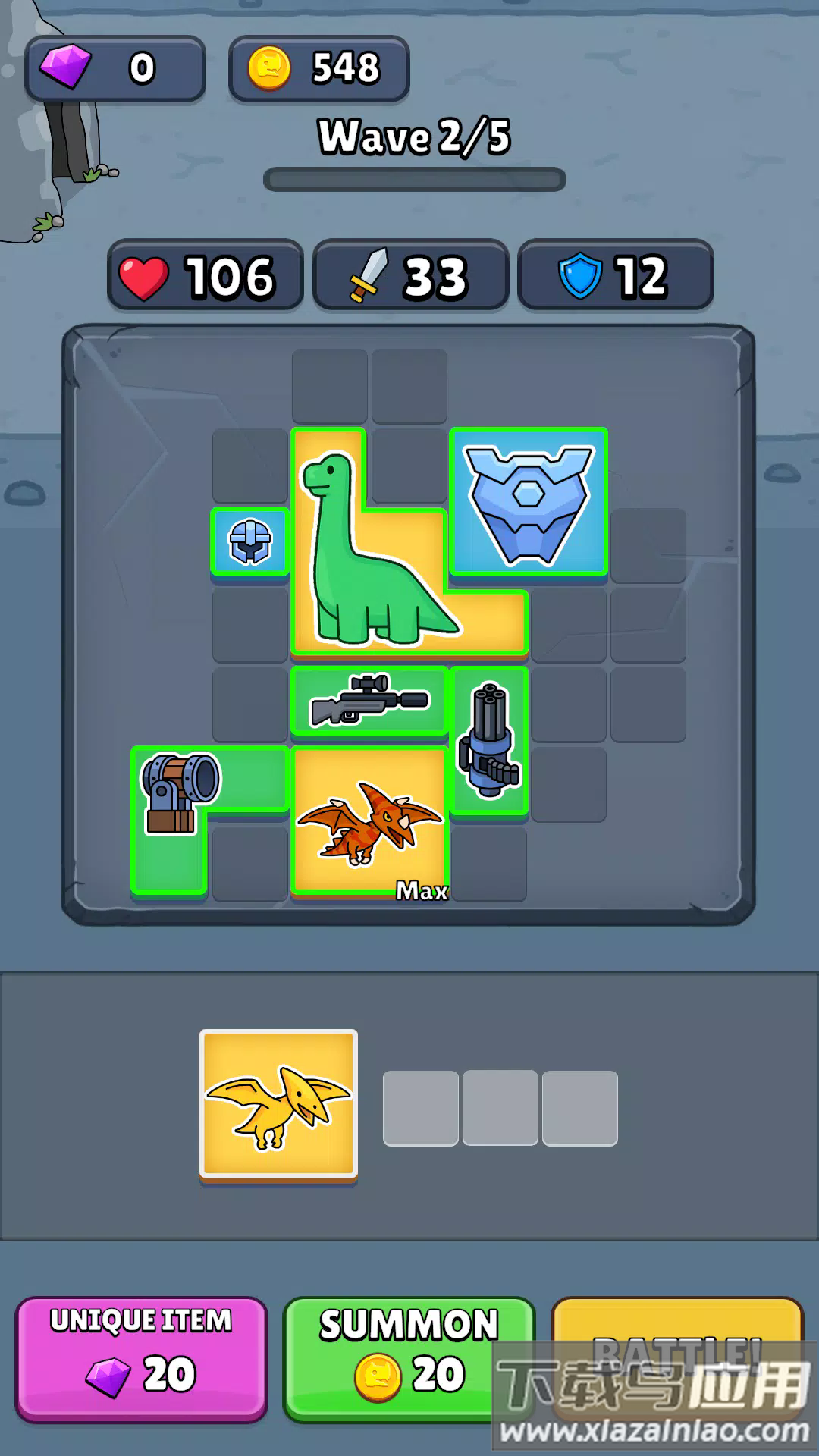The image size is (819, 1456).
Task: Select the yellow pterodactyl in the tray
Action: (x=278, y=1103)
